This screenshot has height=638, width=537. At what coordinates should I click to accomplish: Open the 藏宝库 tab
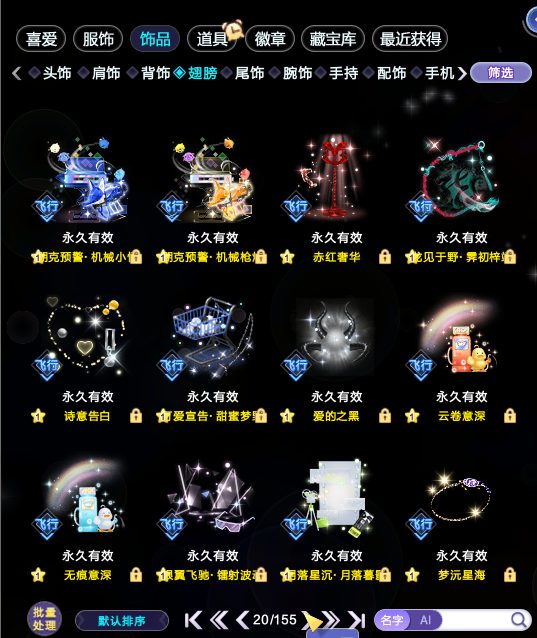[332, 39]
